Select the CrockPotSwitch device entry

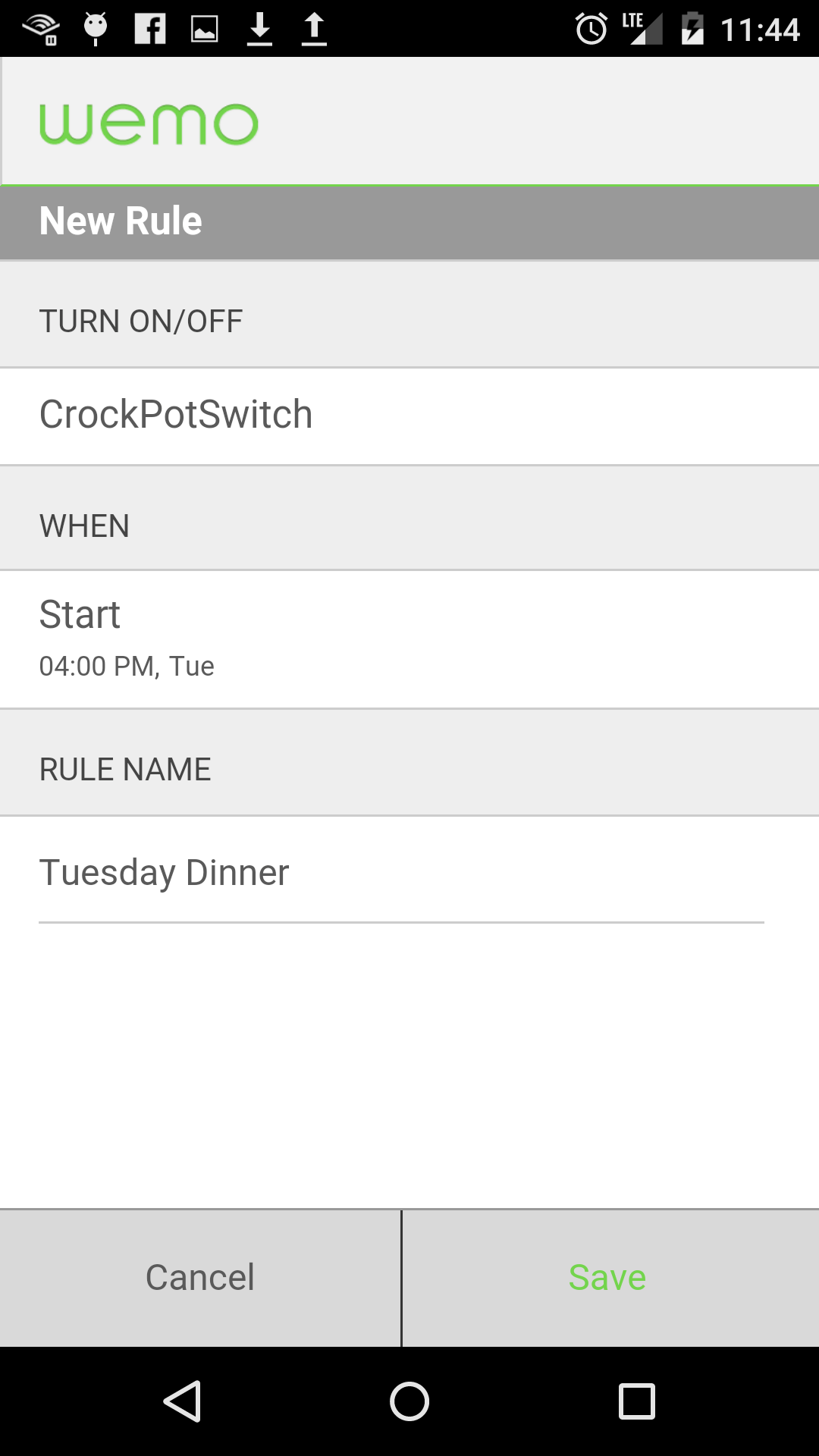(409, 415)
